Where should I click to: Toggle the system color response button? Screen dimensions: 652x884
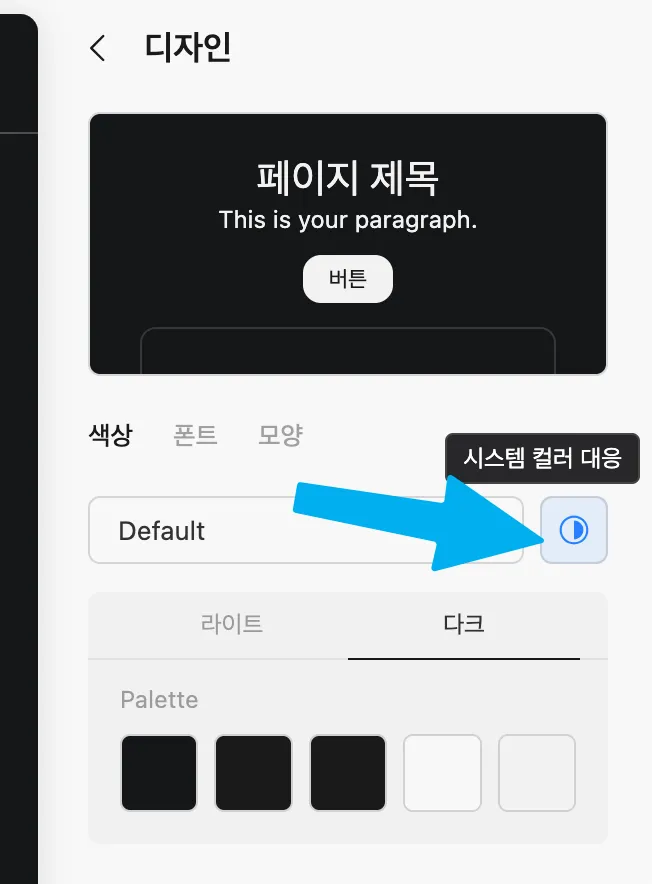click(x=573, y=530)
